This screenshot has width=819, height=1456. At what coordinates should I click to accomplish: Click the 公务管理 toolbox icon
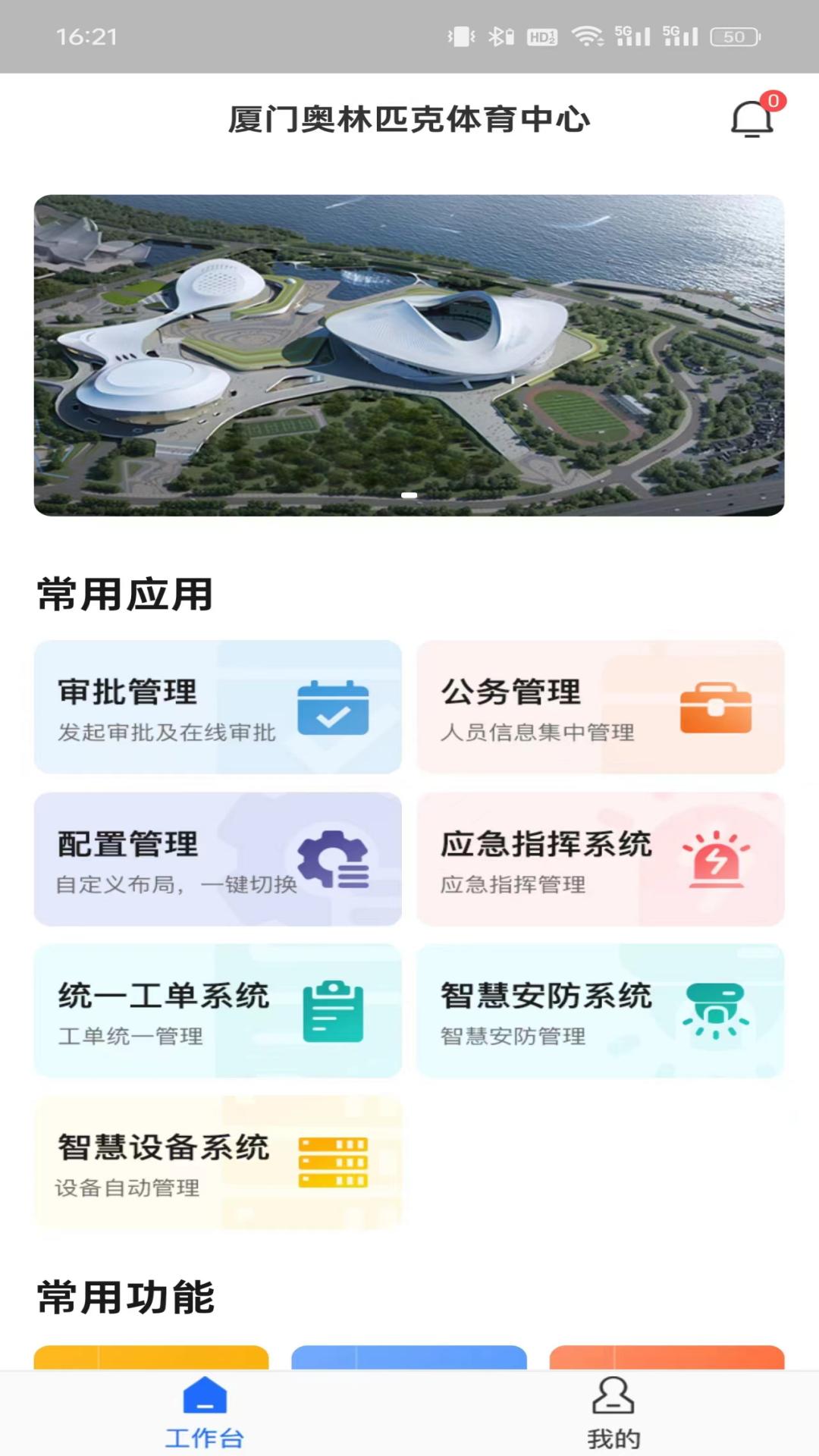click(714, 707)
